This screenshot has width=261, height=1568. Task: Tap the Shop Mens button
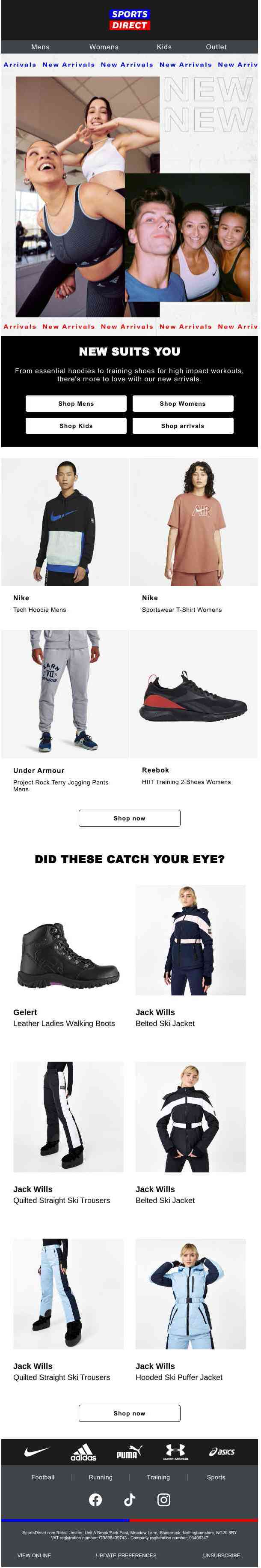pos(76,404)
